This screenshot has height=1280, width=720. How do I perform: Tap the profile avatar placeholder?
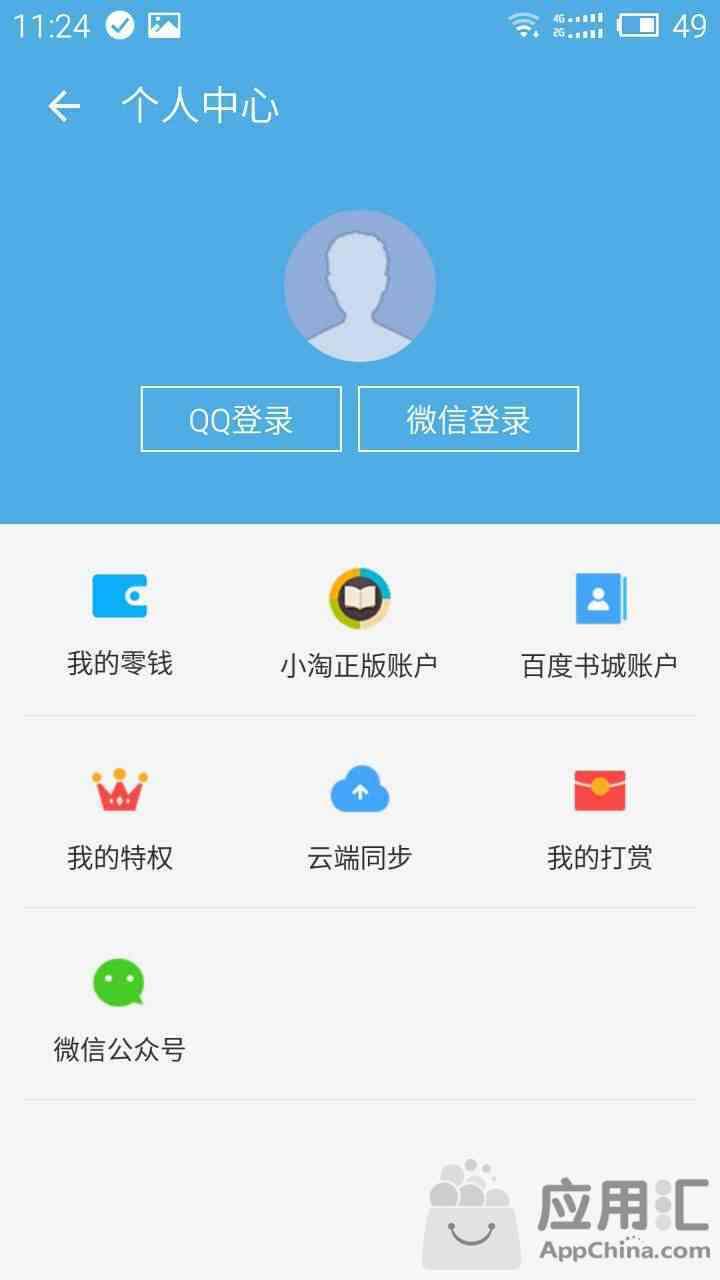click(360, 286)
